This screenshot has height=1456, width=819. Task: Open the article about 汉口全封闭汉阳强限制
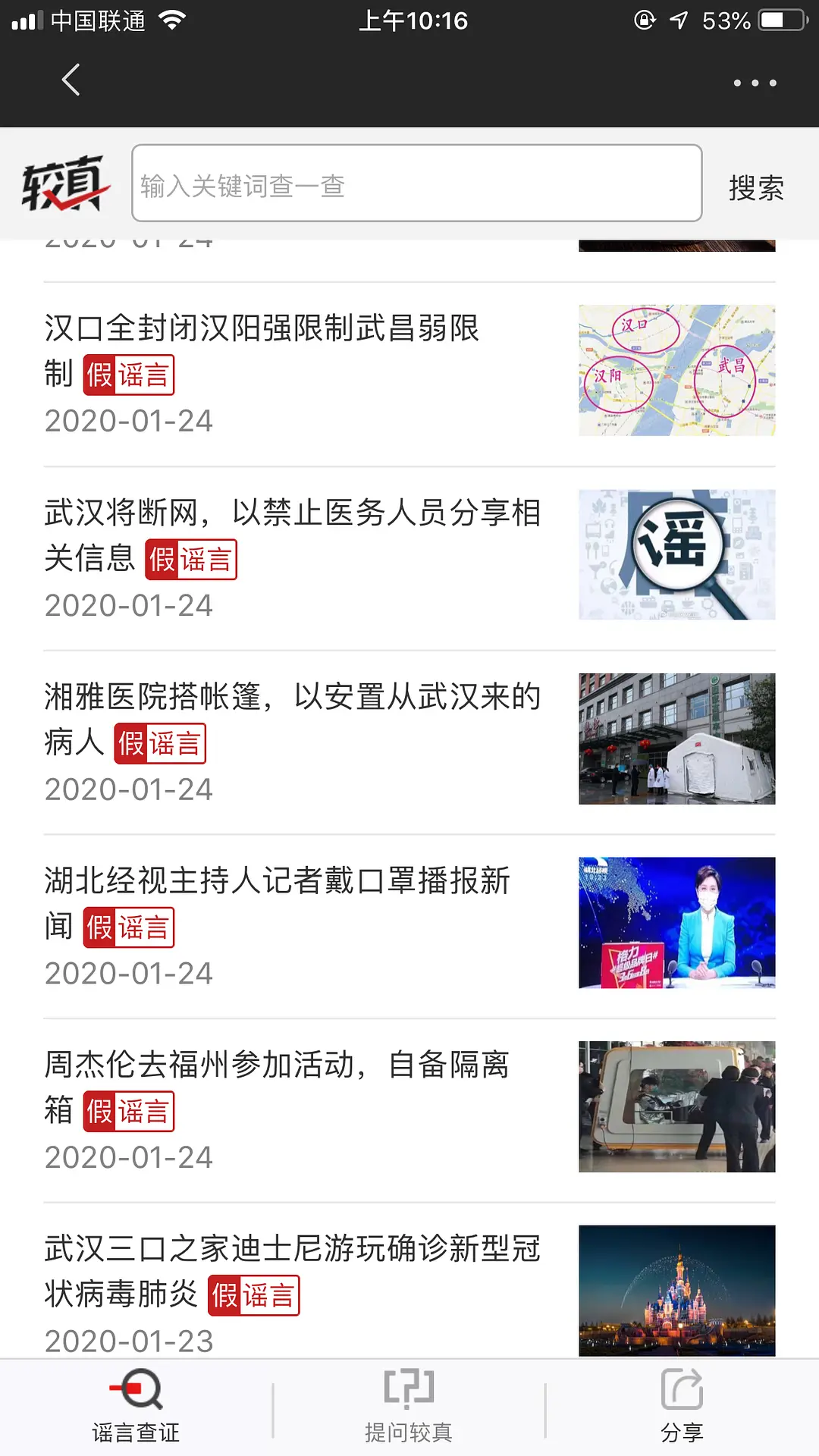[409, 374]
